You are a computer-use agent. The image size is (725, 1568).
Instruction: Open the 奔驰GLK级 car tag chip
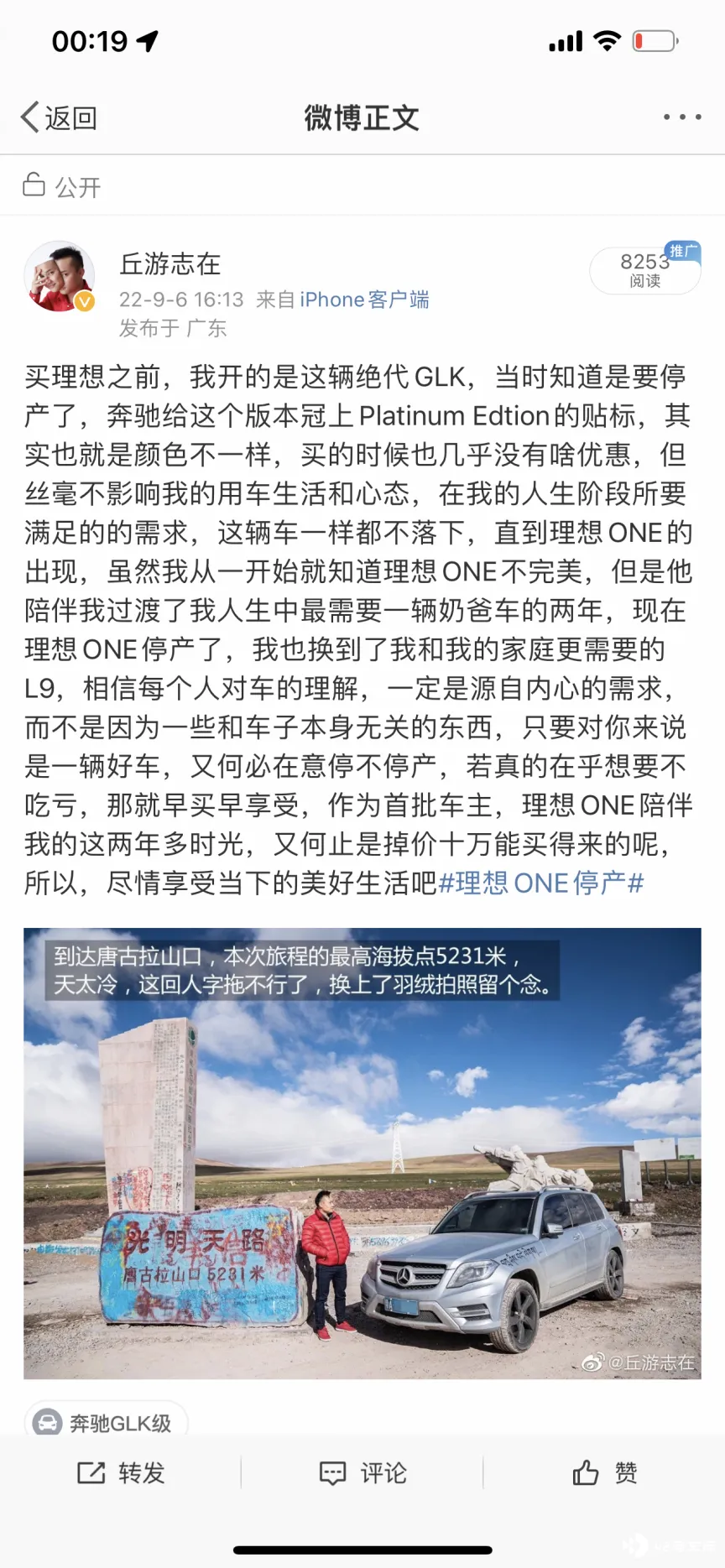pos(106,1423)
